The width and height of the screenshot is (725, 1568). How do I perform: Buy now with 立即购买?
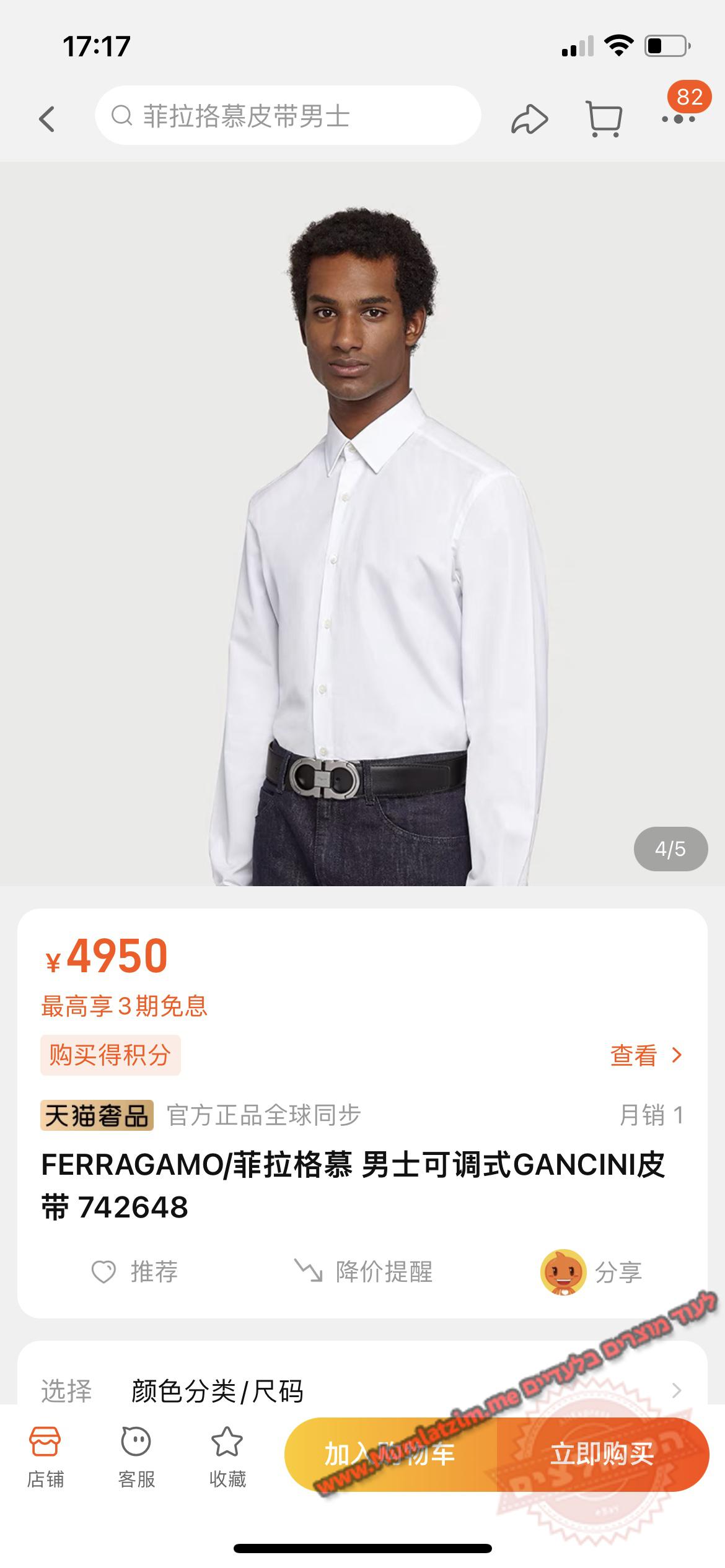tap(602, 1453)
